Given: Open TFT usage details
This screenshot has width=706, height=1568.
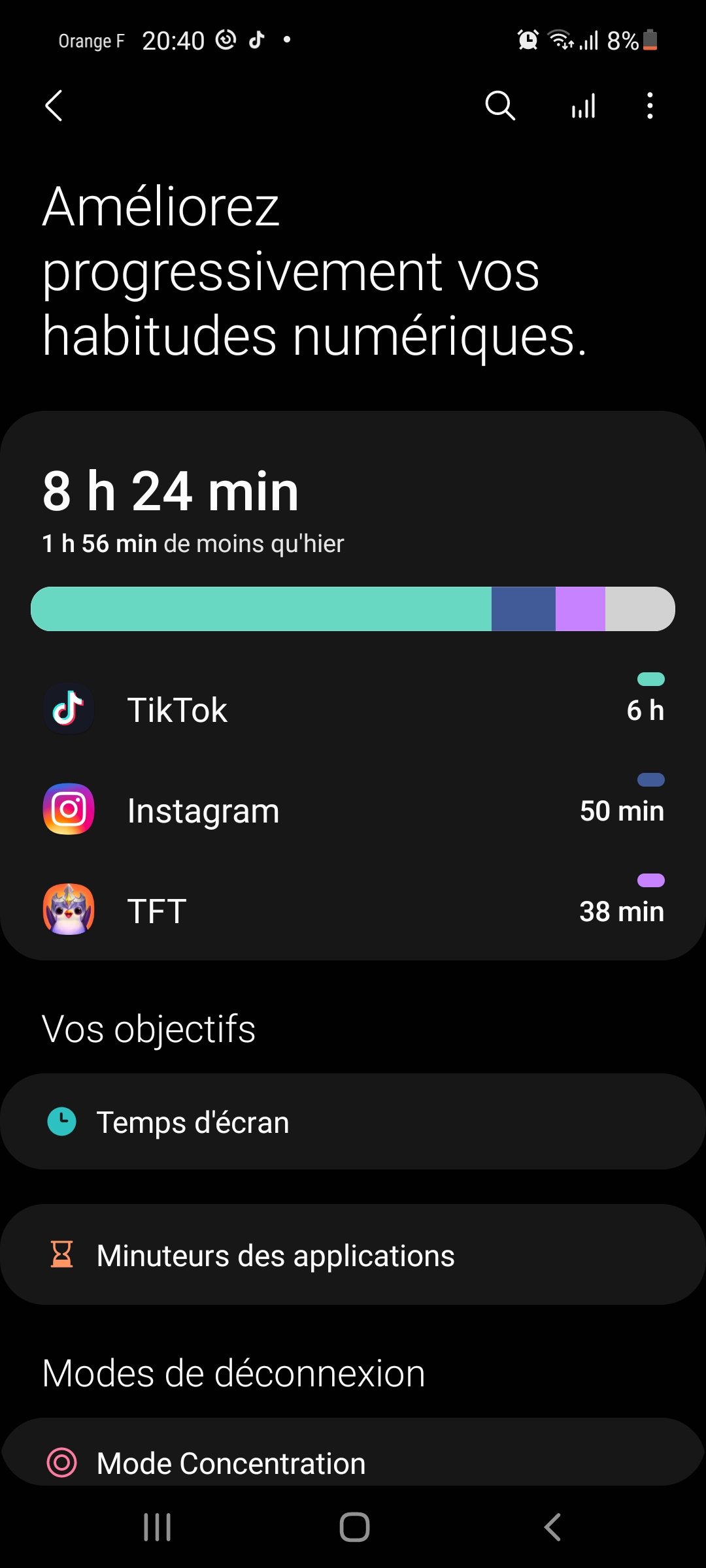Looking at the screenshot, I should pyautogui.click(x=353, y=911).
